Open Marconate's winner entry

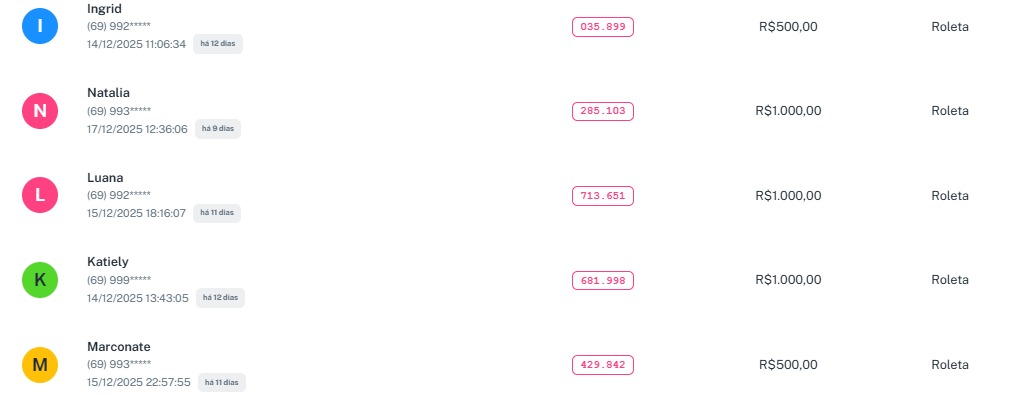(x=118, y=347)
